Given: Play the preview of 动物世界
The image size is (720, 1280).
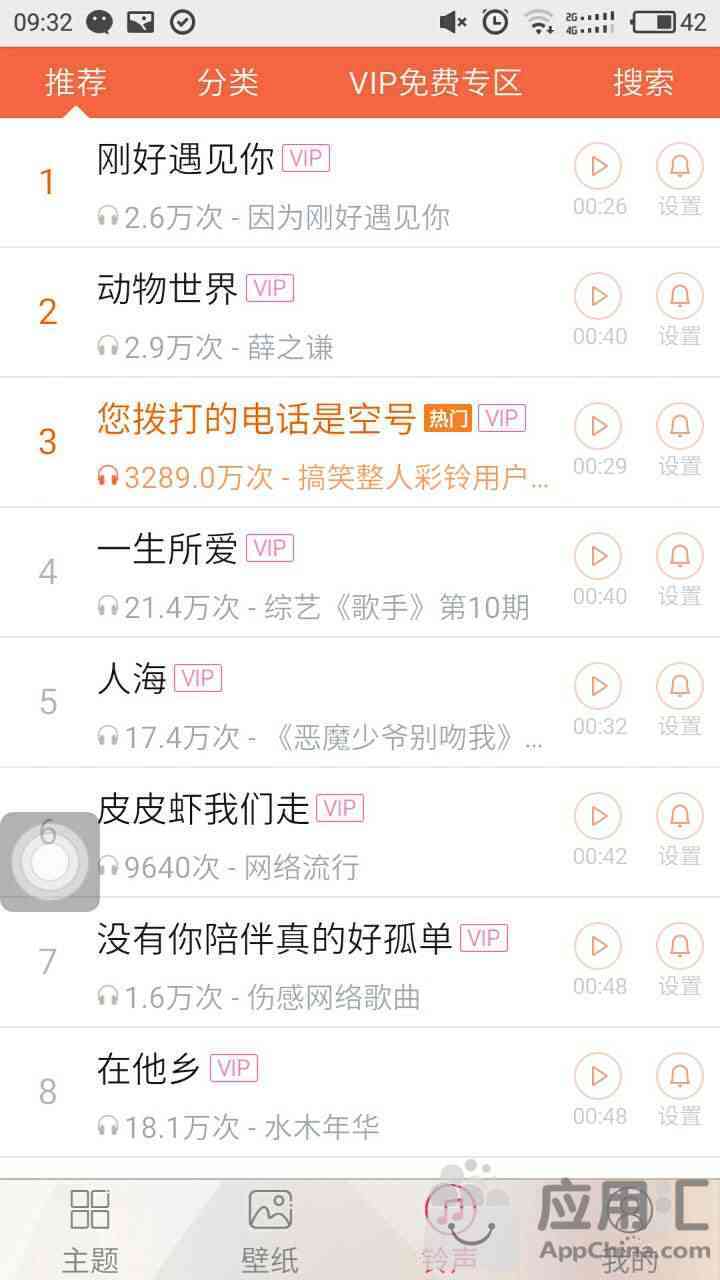Looking at the screenshot, I should point(598,296).
